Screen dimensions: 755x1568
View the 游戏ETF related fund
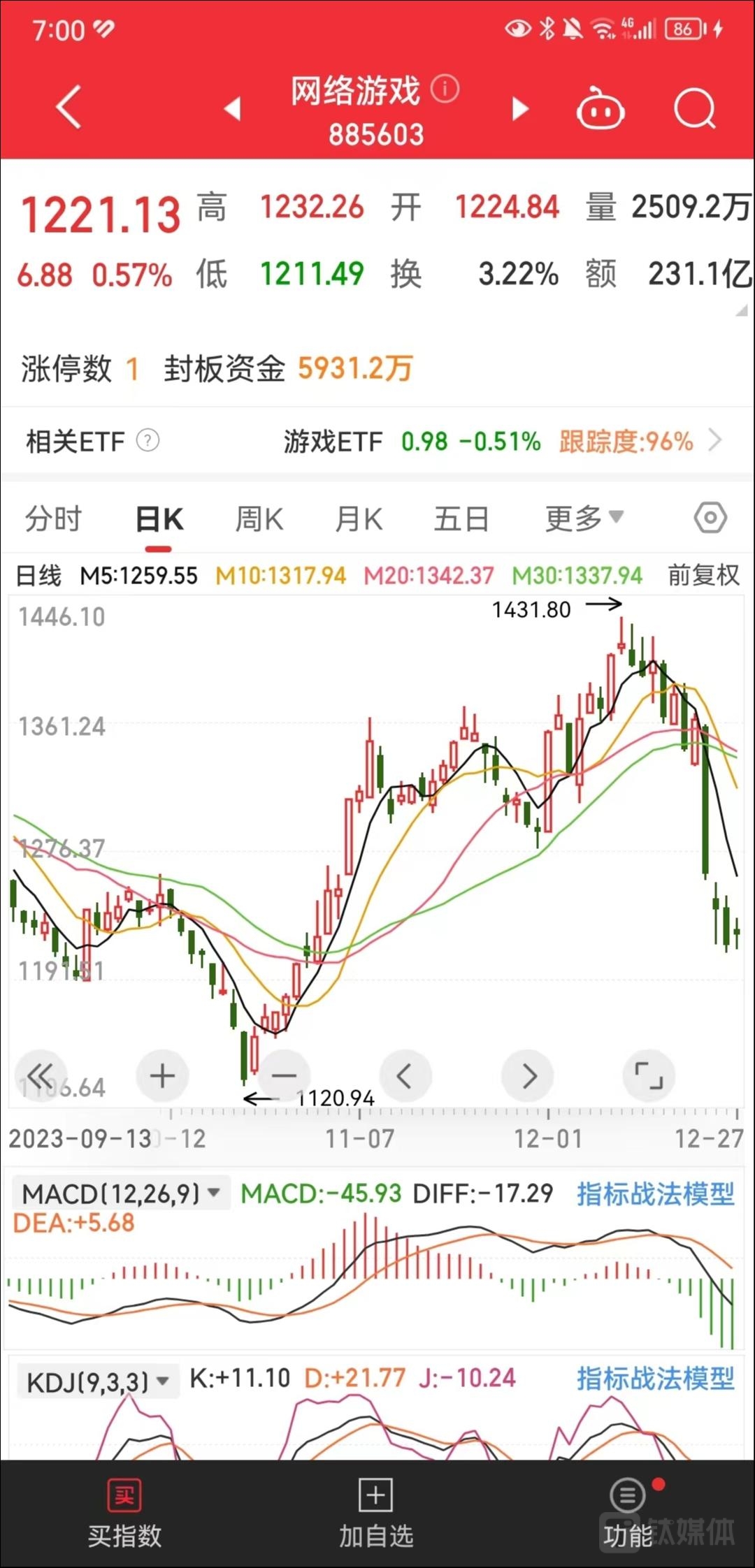(333, 441)
